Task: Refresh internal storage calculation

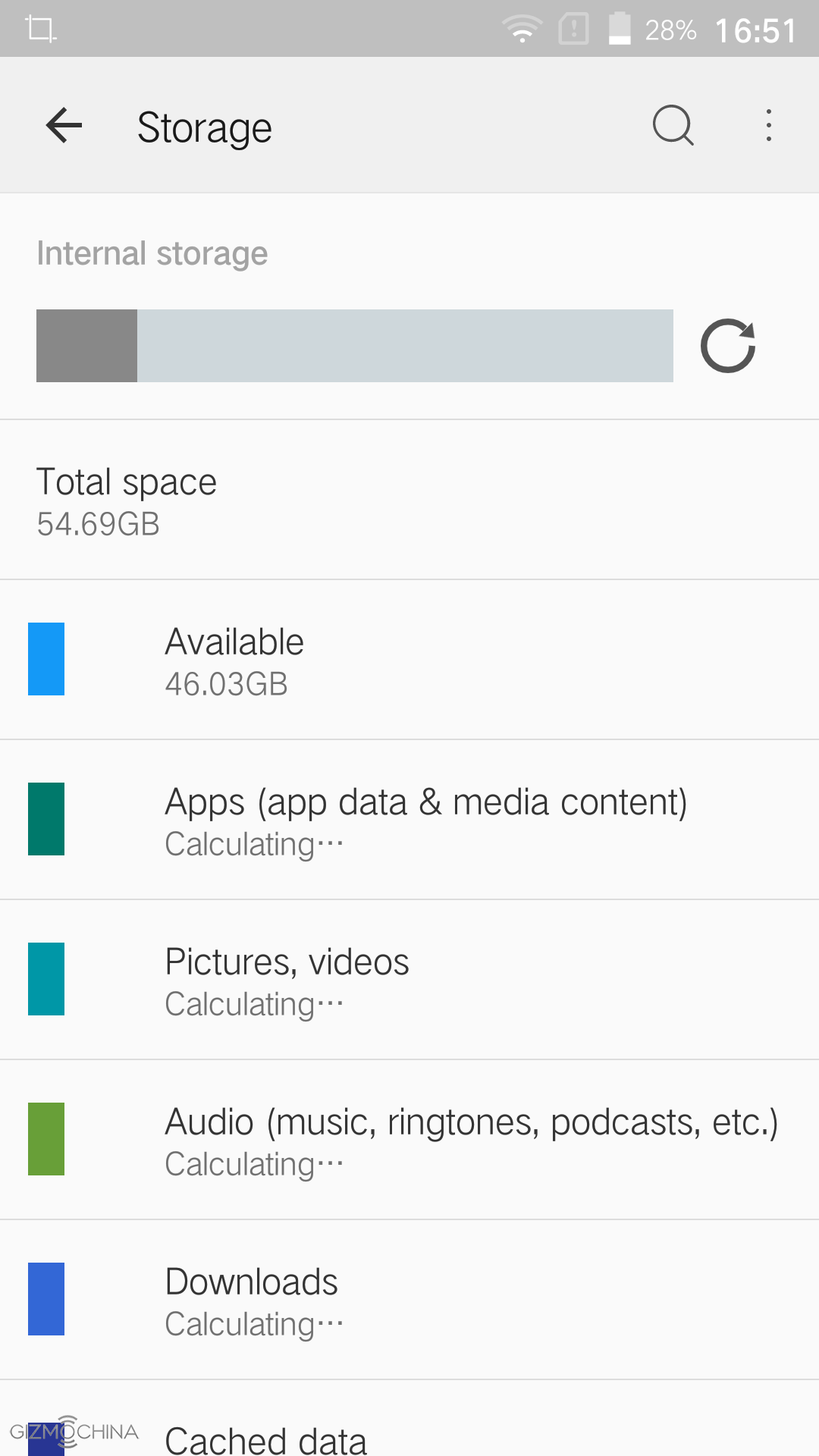Action: tap(727, 346)
